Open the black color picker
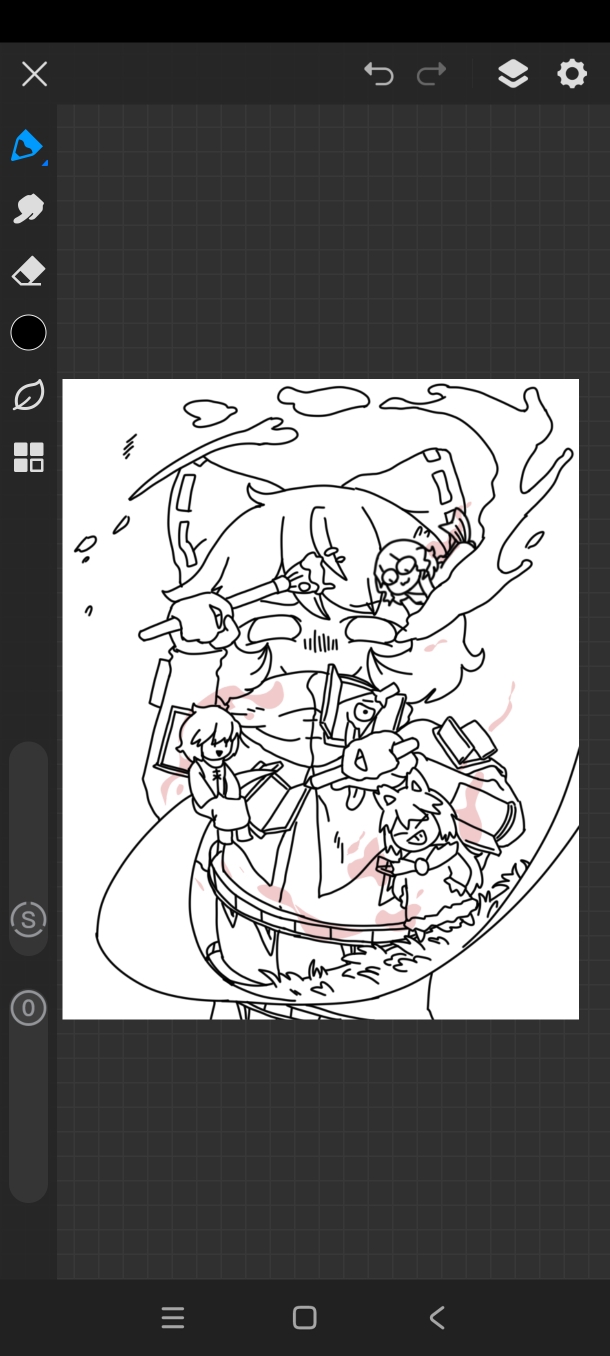The image size is (610, 1356). click(28, 333)
